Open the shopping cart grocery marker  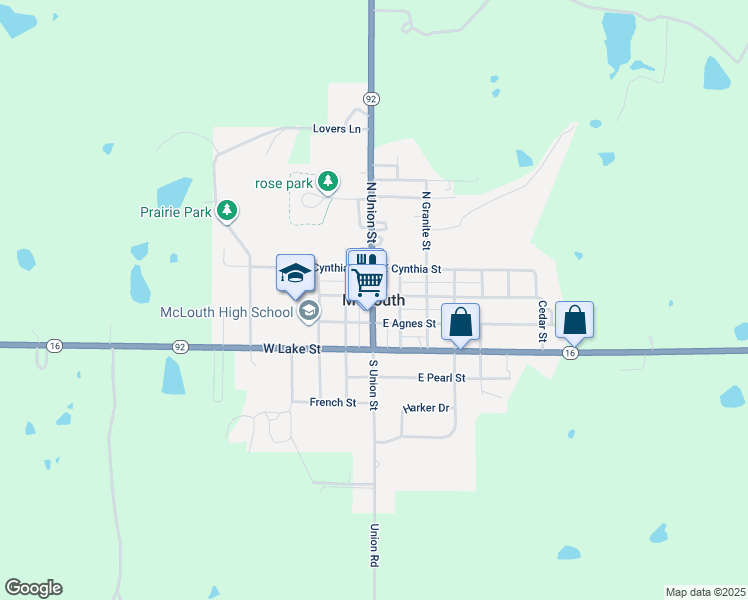367,284
